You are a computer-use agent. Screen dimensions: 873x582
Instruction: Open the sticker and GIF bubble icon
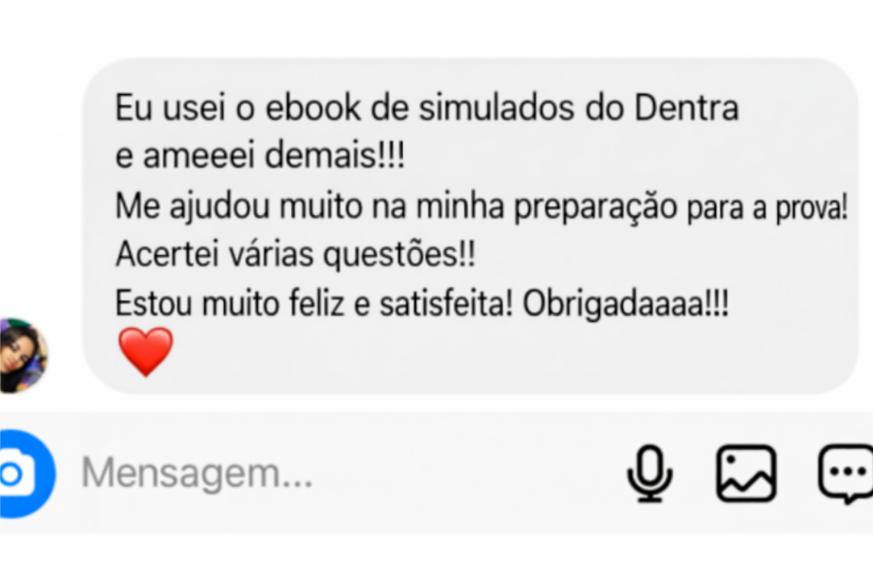point(846,473)
